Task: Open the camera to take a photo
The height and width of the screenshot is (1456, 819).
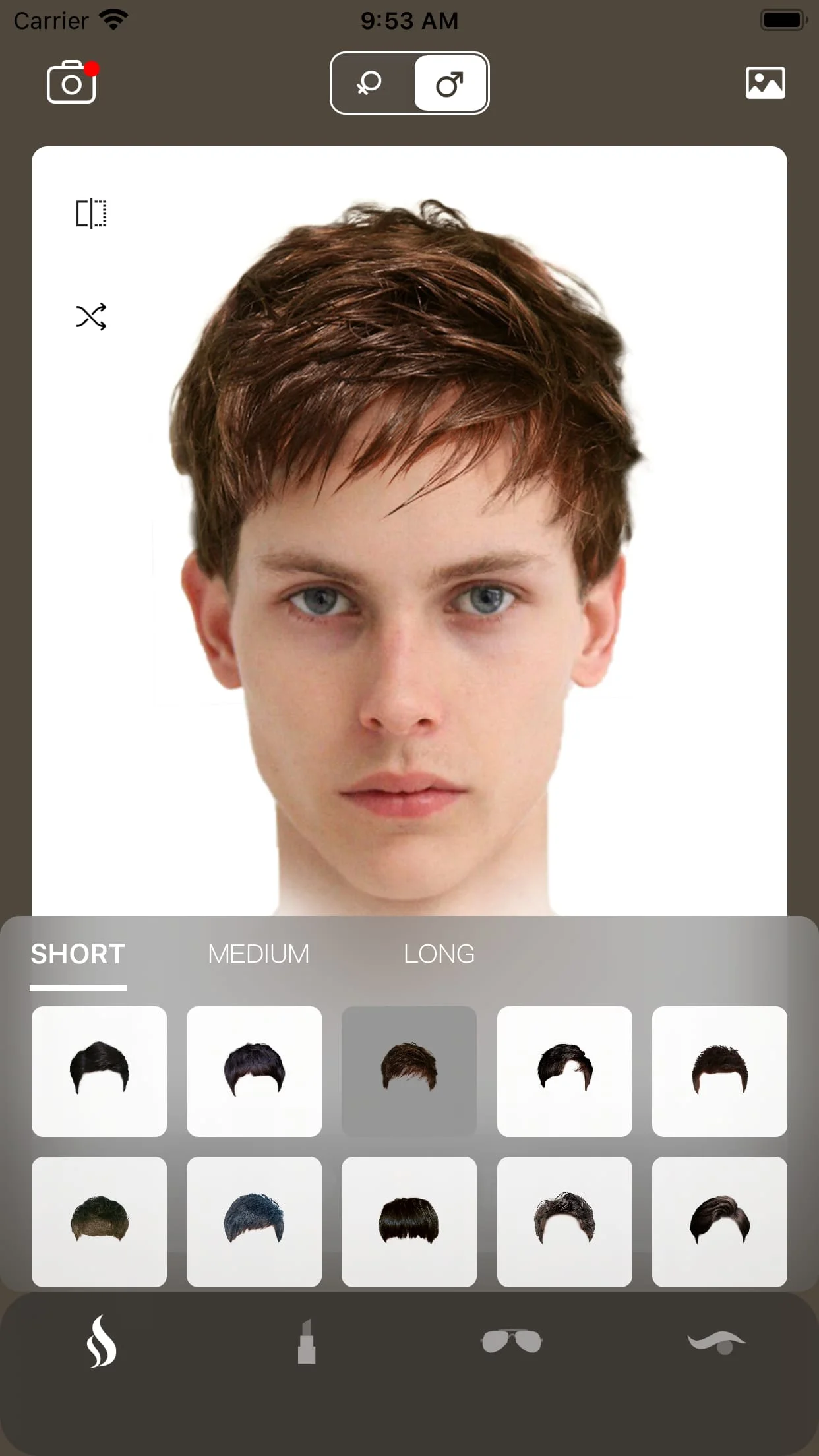Action: 71,82
